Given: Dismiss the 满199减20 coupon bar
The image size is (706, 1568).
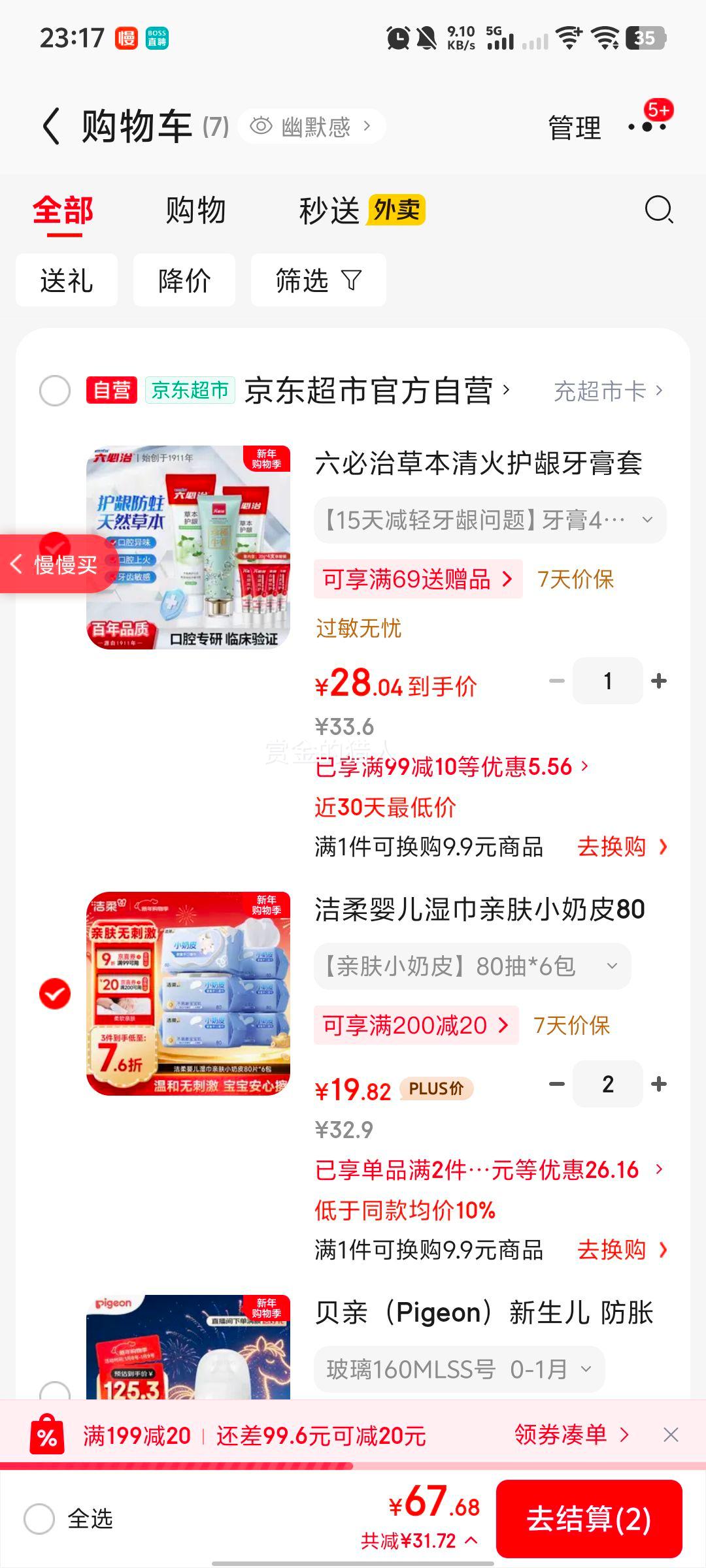Looking at the screenshot, I should coord(671,1435).
